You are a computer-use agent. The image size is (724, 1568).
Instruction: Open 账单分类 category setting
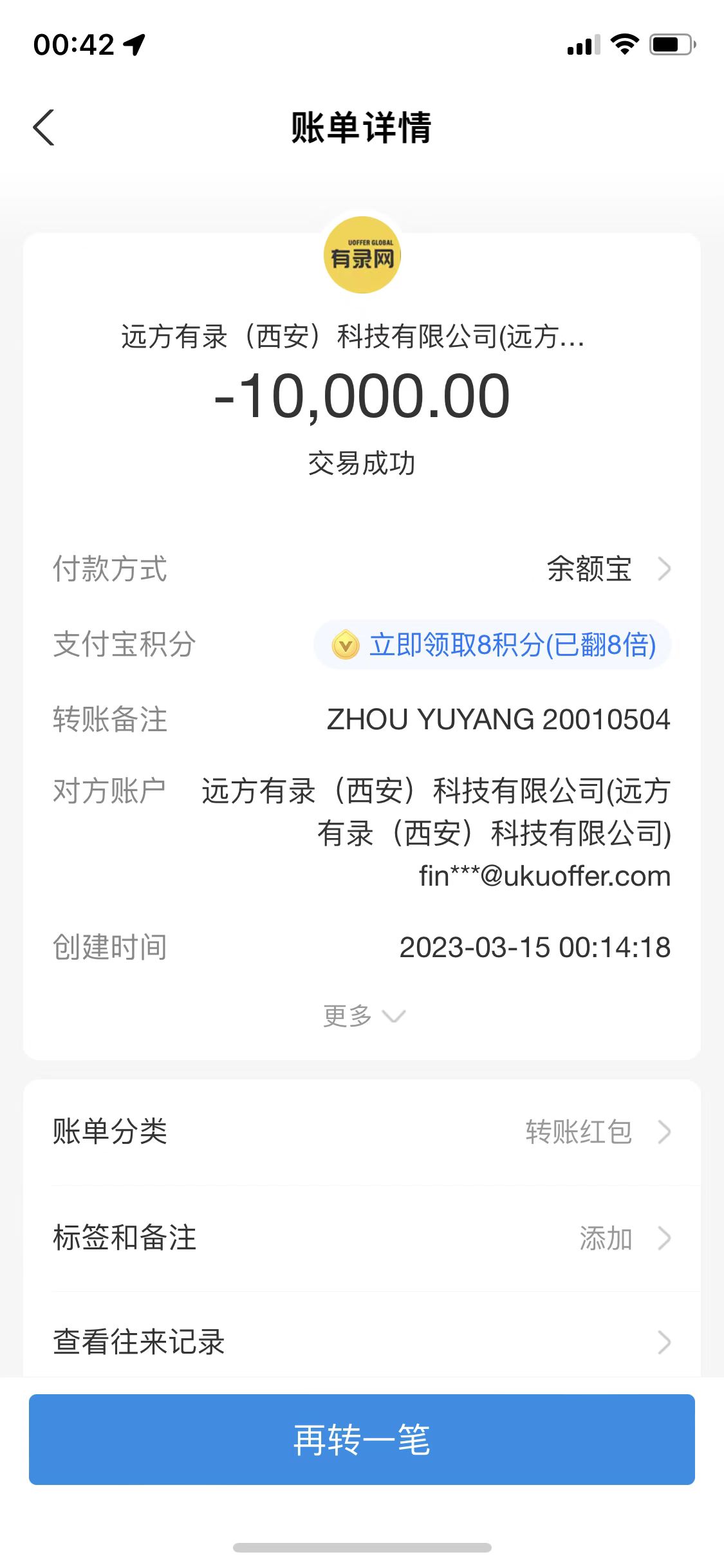click(x=362, y=1132)
